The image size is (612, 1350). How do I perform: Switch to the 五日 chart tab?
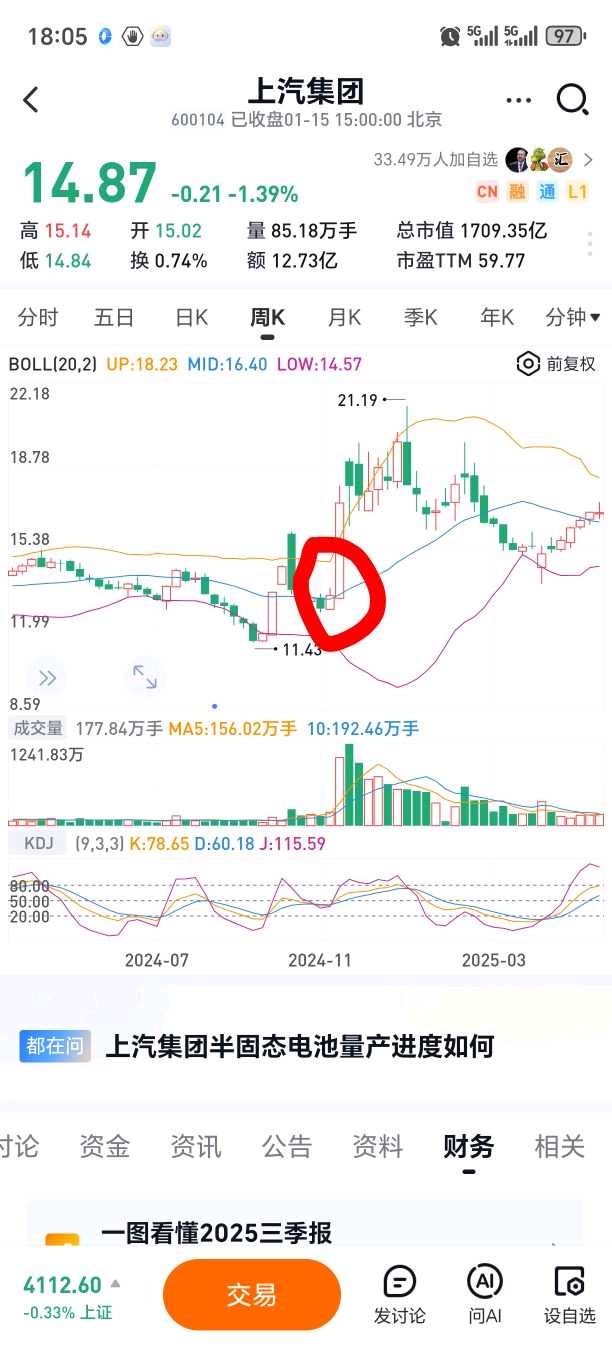tap(114, 318)
